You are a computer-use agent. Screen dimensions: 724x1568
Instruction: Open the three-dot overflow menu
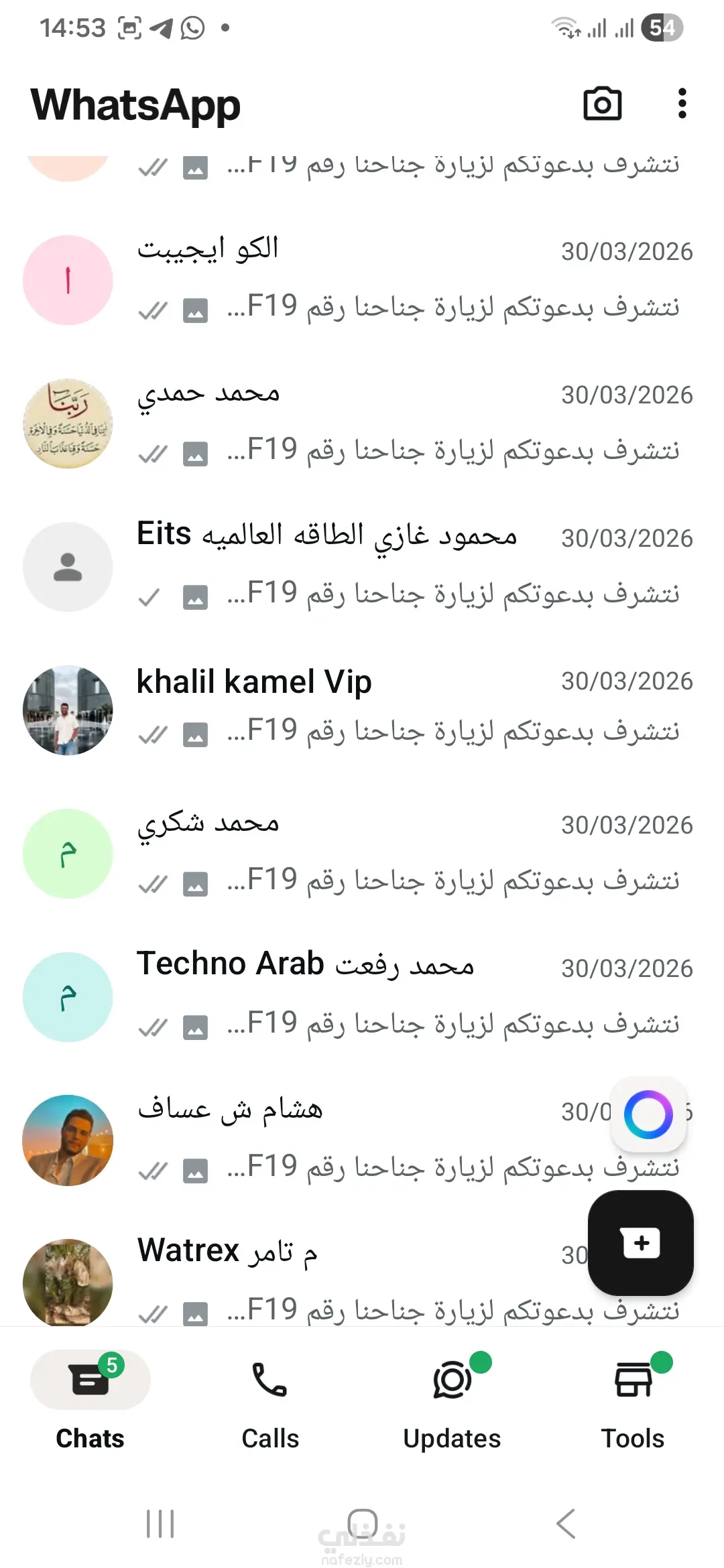tap(682, 104)
